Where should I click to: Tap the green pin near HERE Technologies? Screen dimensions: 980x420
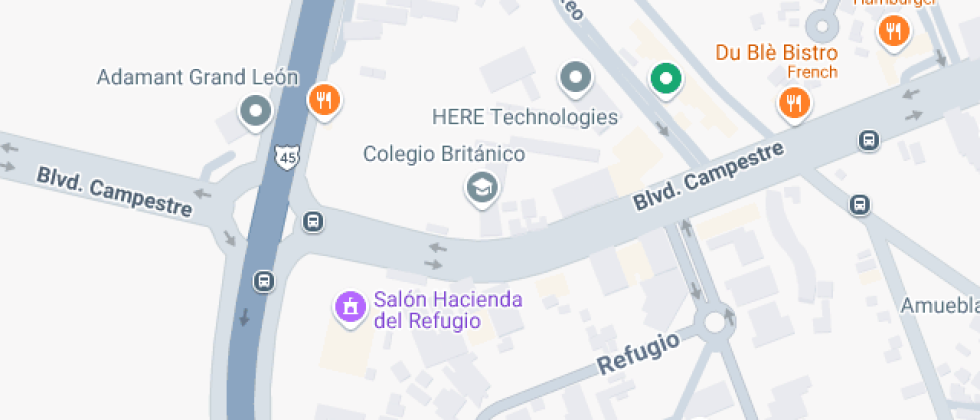(665, 78)
